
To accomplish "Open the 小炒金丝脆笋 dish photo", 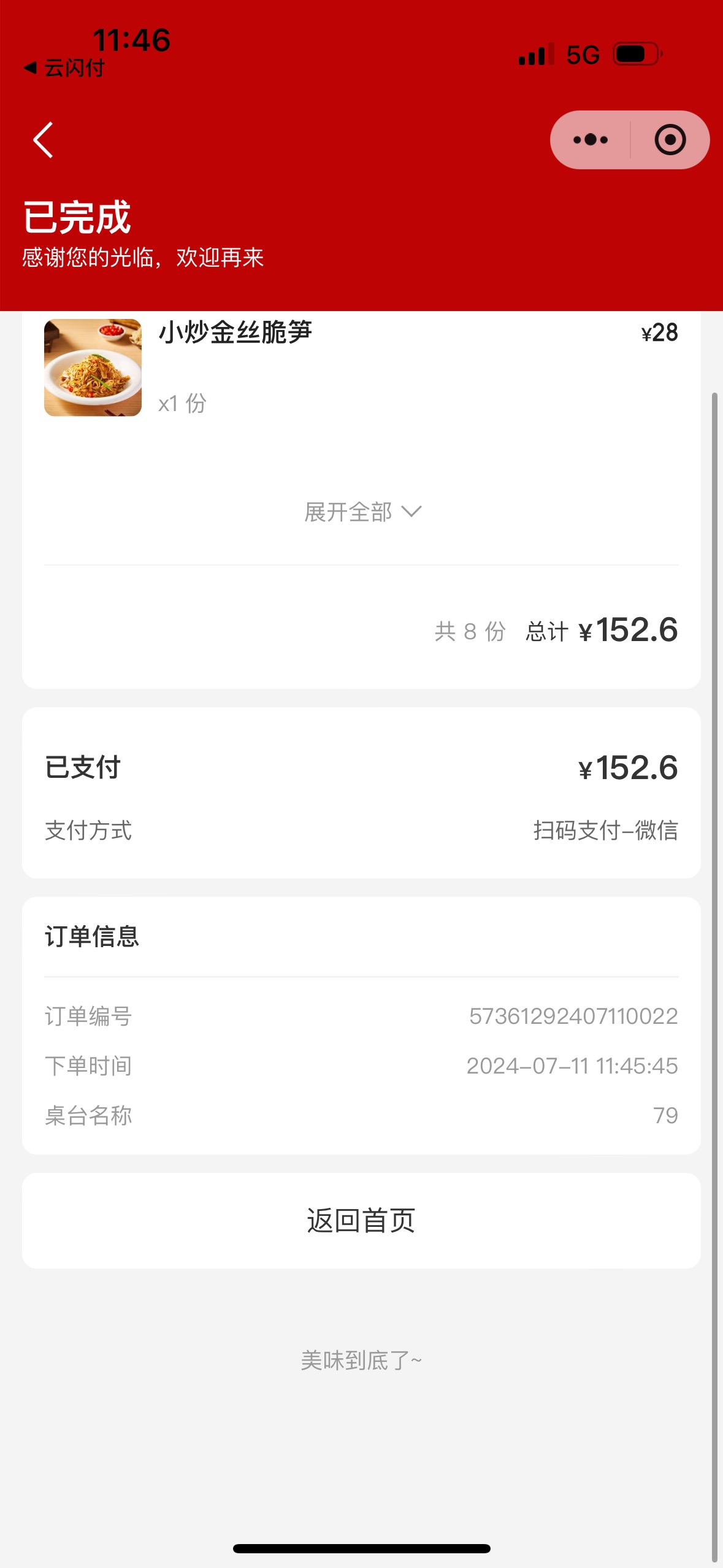I will click(93, 367).
